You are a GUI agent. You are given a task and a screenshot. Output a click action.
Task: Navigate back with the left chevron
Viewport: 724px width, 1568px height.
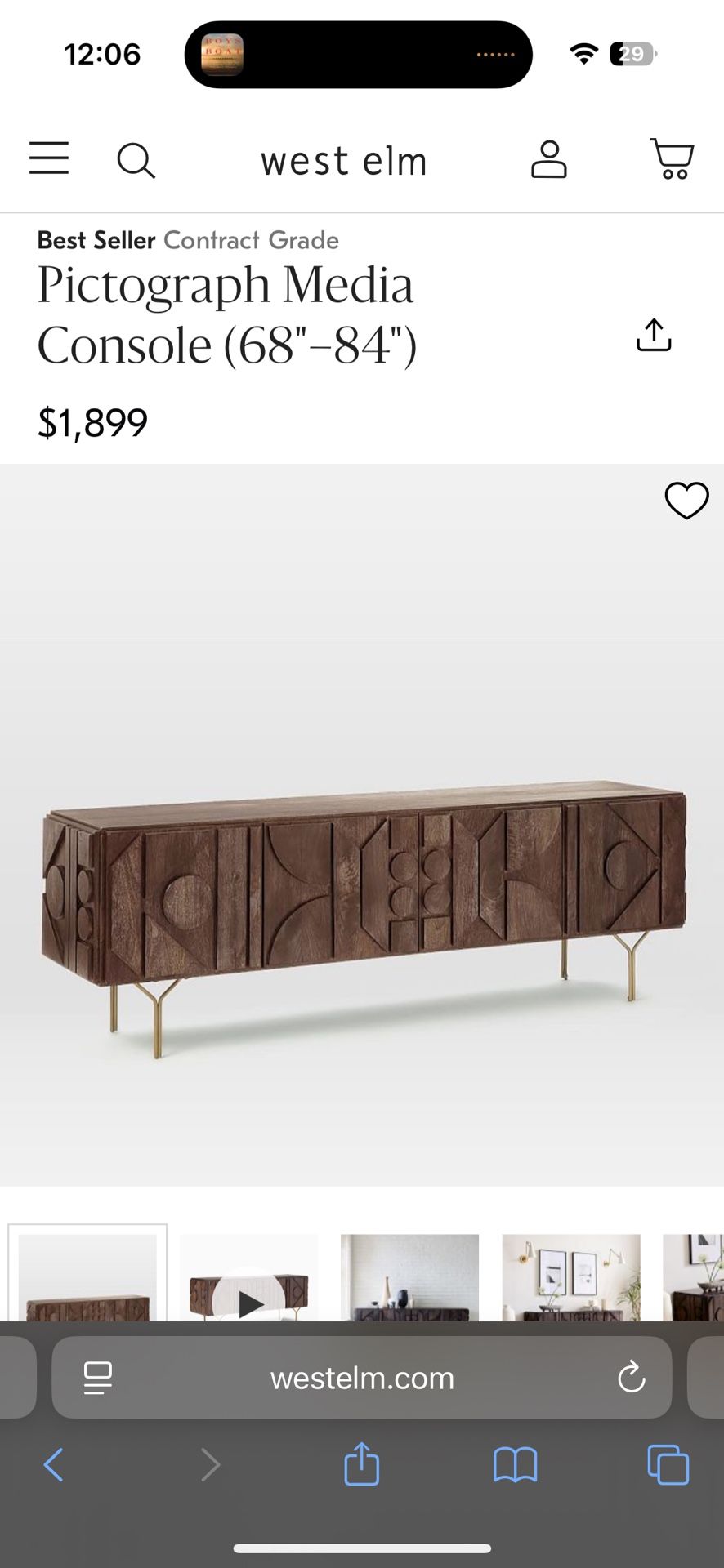point(54,1464)
